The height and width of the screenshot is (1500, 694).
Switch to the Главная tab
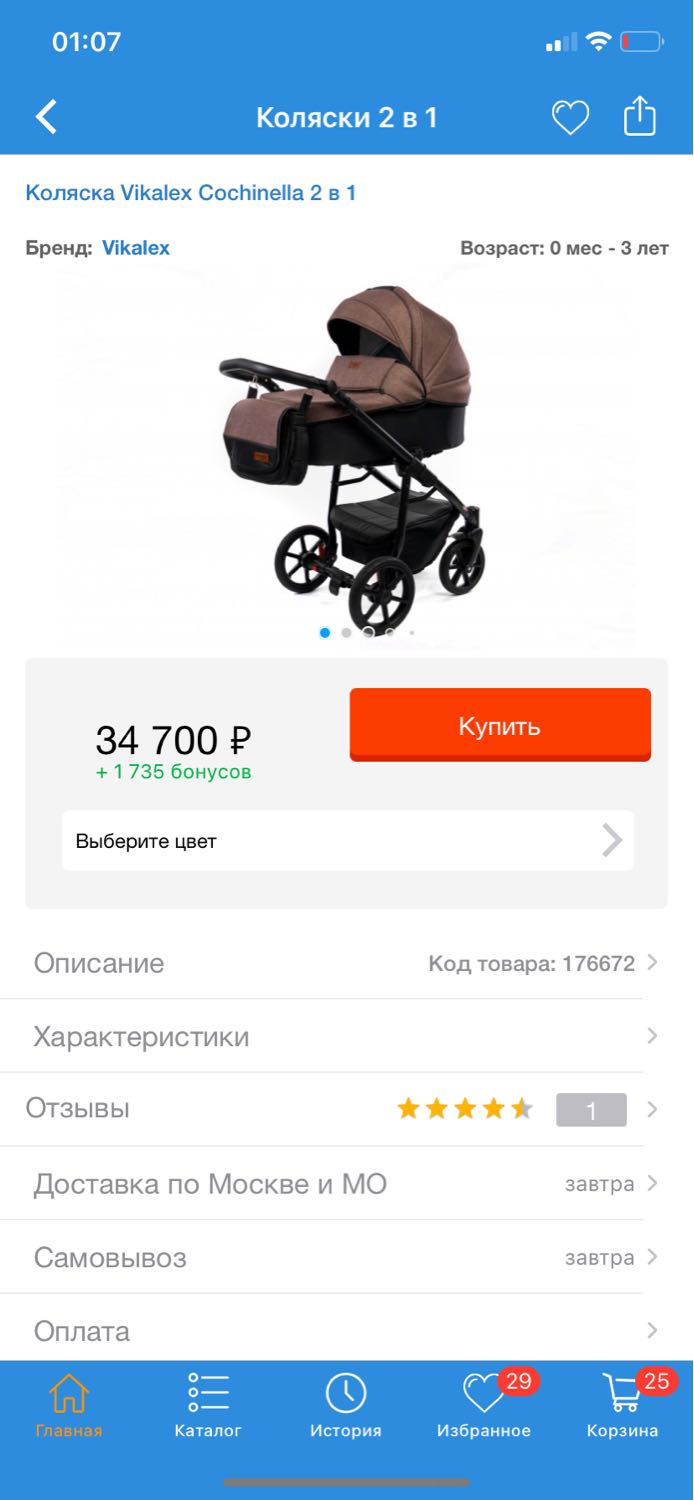click(x=69, y=1405)
